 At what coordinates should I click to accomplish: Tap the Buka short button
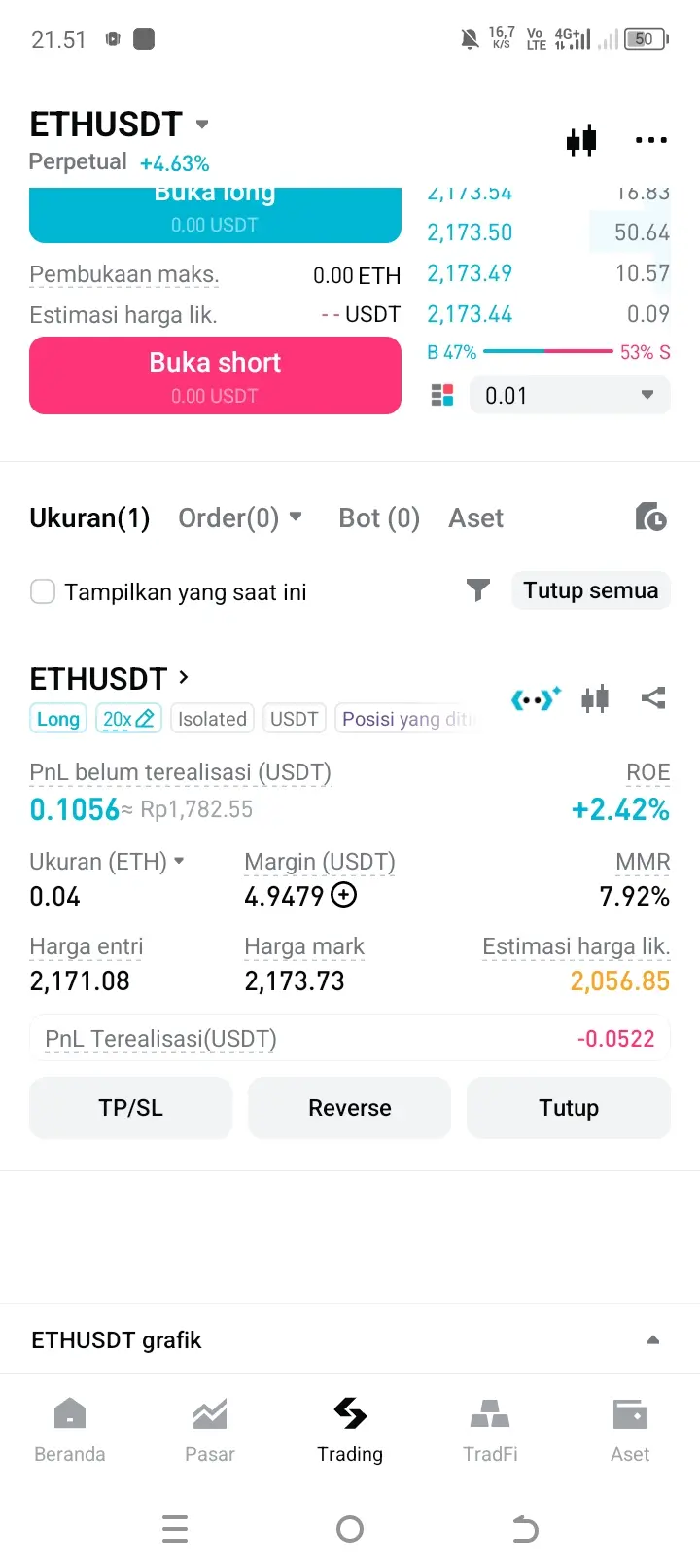[x=215, y=375]
